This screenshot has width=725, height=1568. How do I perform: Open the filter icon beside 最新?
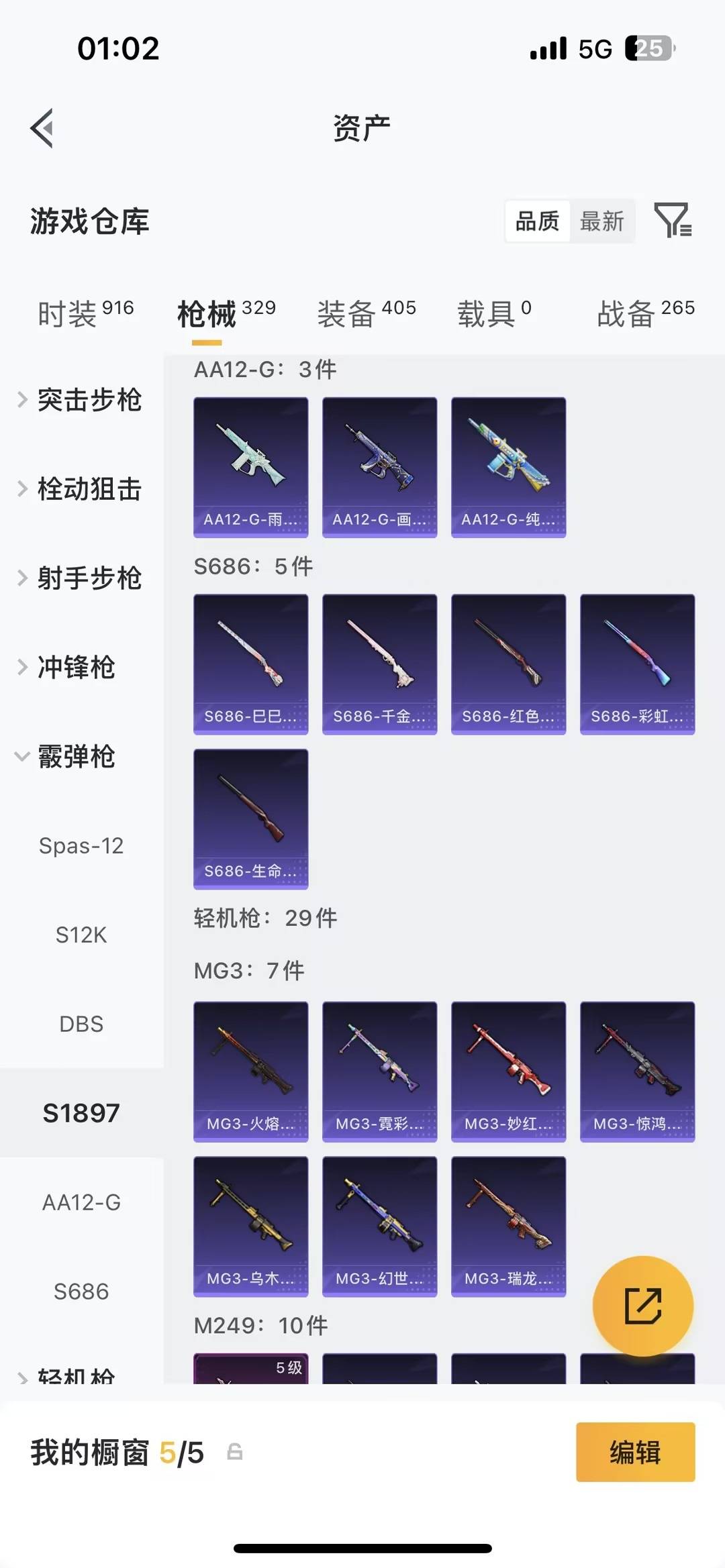674,221
